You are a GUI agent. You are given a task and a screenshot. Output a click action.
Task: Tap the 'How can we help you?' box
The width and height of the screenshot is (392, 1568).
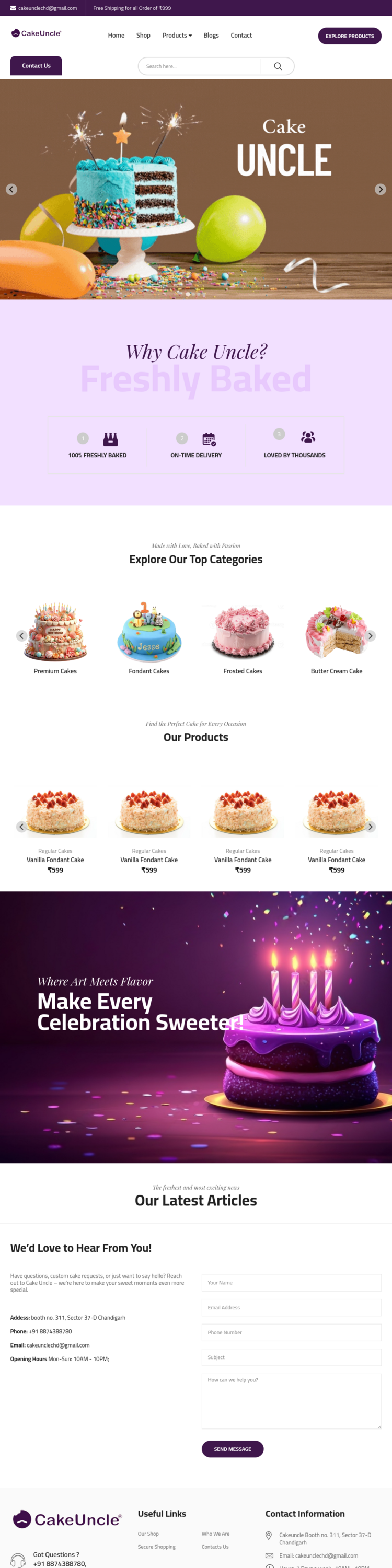291,1401
